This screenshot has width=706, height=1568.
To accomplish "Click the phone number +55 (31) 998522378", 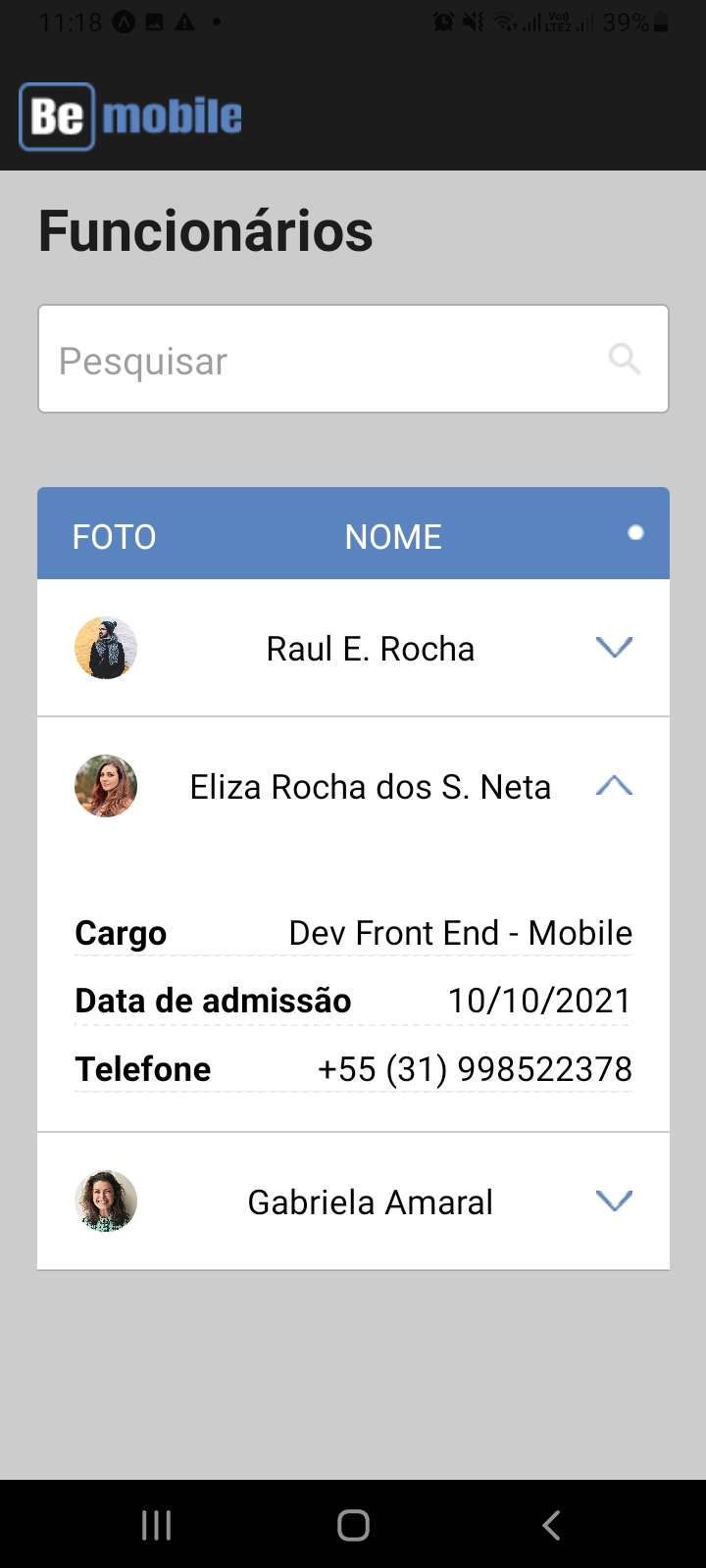I will [475, 1068].
